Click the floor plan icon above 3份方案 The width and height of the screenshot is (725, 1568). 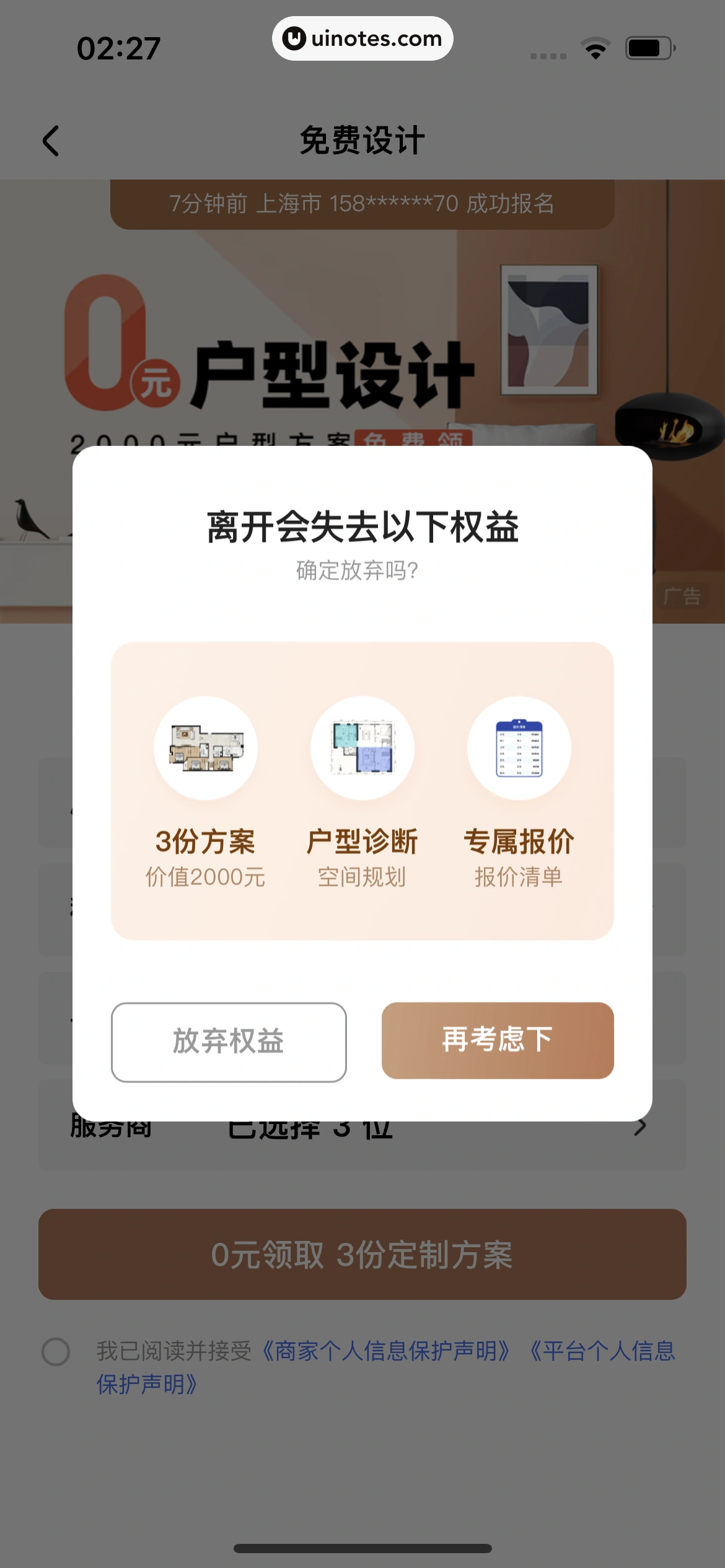click(x=206, y=747)
